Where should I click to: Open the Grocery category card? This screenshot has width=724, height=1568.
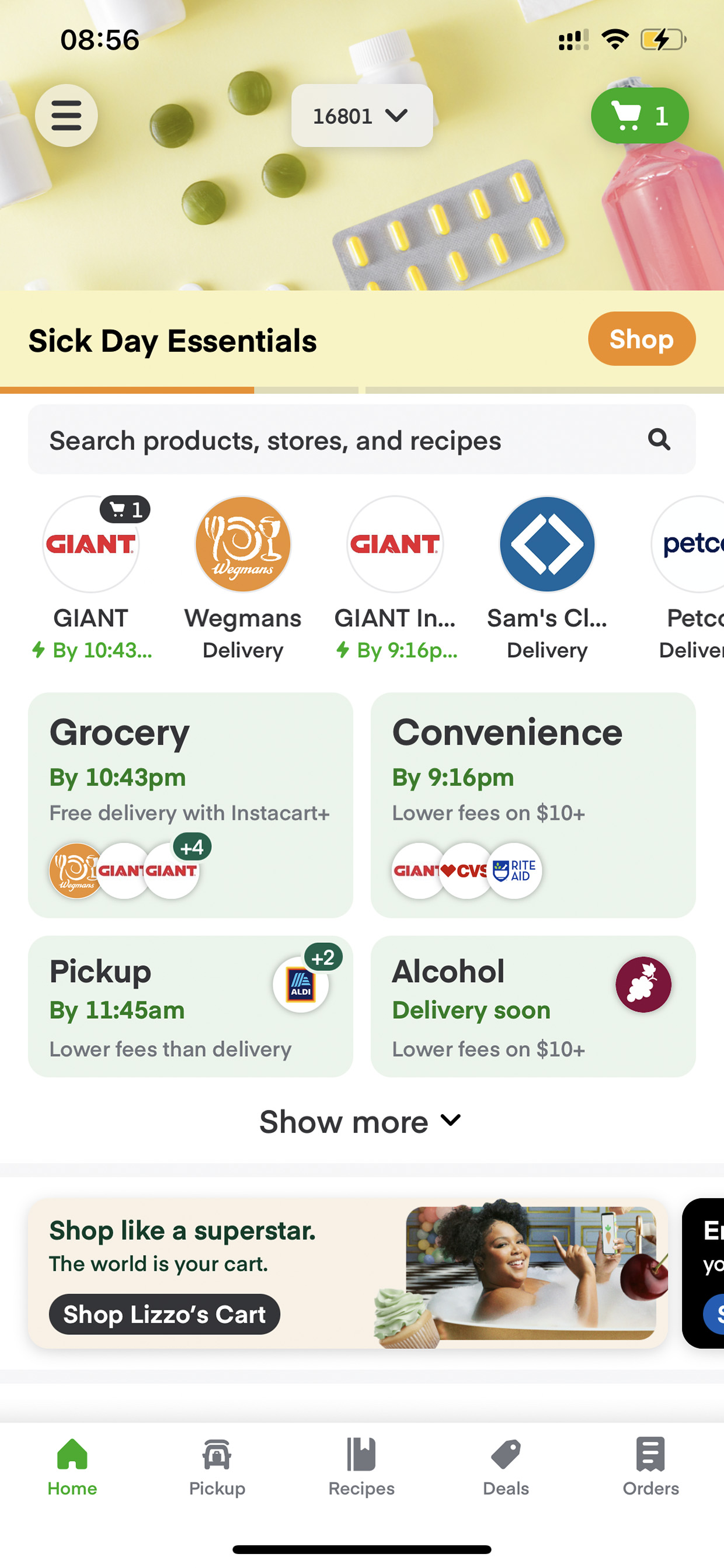point(190,805)
